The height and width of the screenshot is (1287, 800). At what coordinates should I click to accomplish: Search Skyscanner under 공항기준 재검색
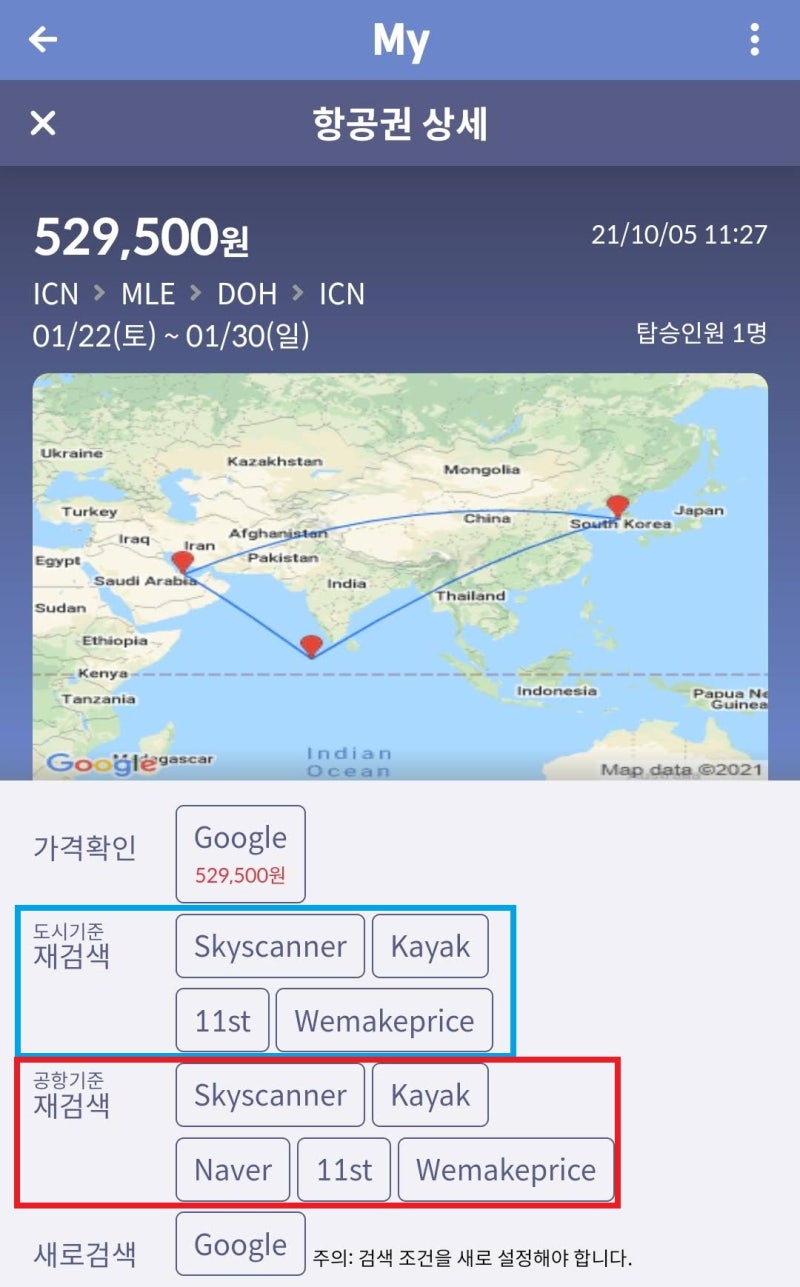coord(269,1094)
